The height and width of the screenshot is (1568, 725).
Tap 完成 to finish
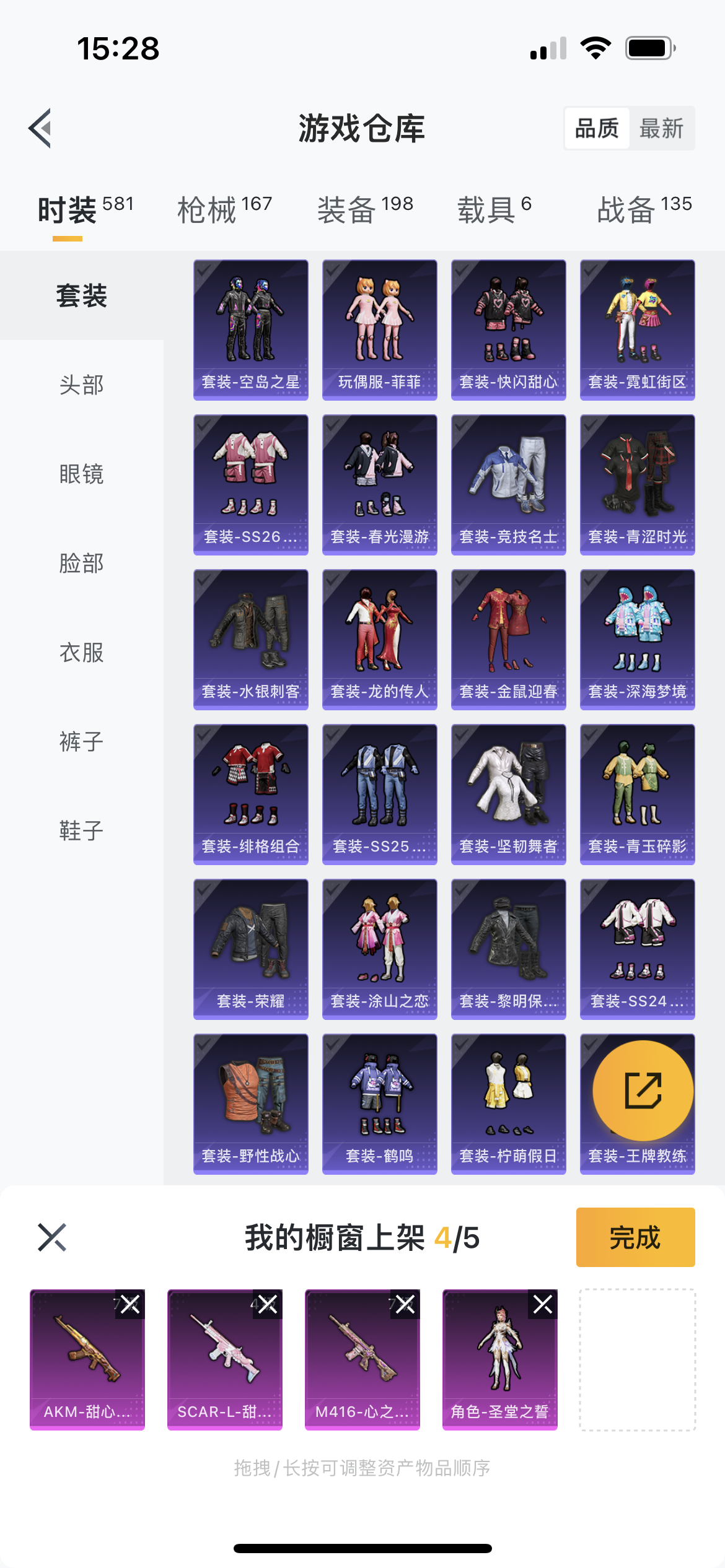coord(635,1237)
